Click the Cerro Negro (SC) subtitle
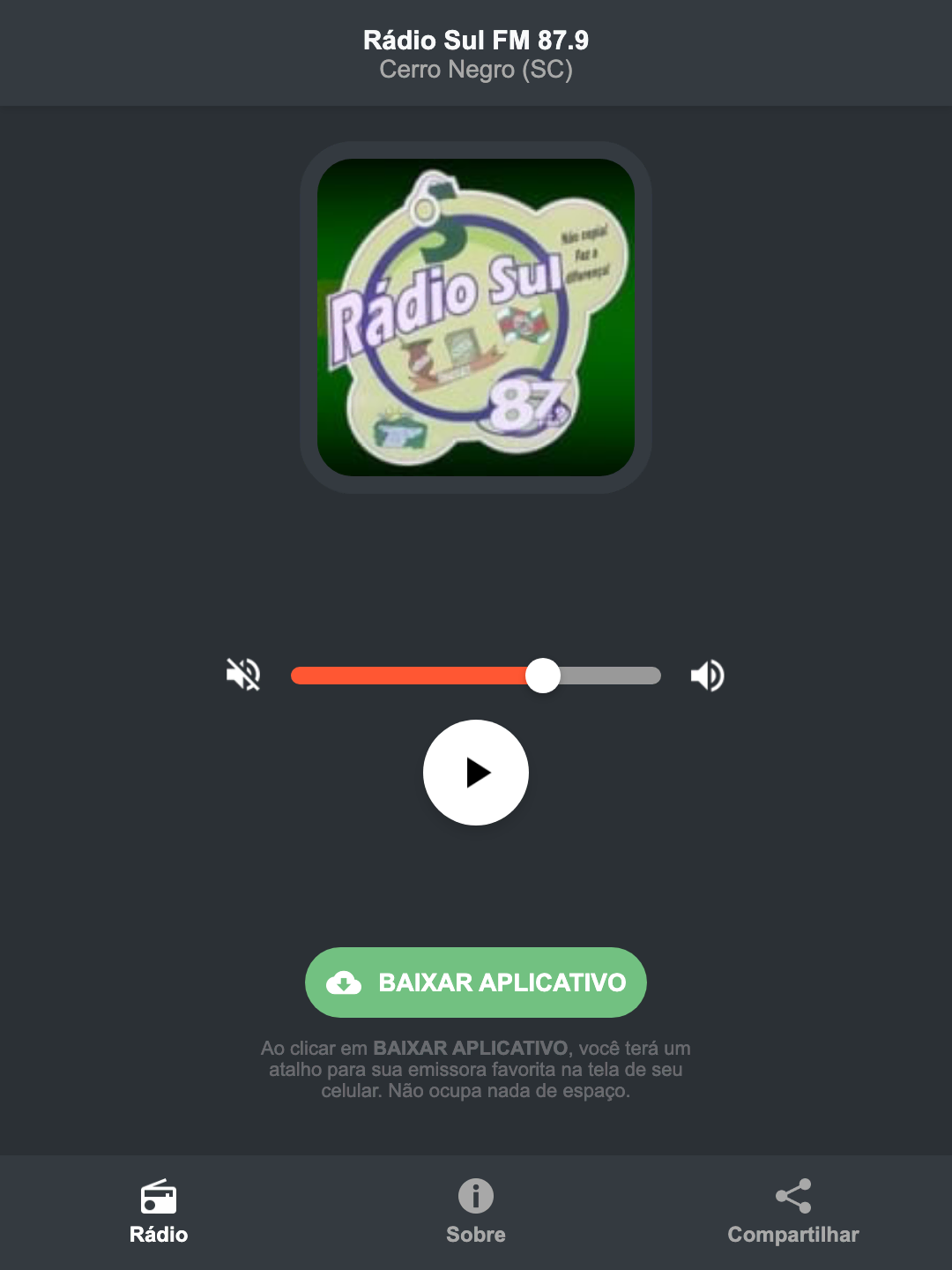 tap(475, 71)
